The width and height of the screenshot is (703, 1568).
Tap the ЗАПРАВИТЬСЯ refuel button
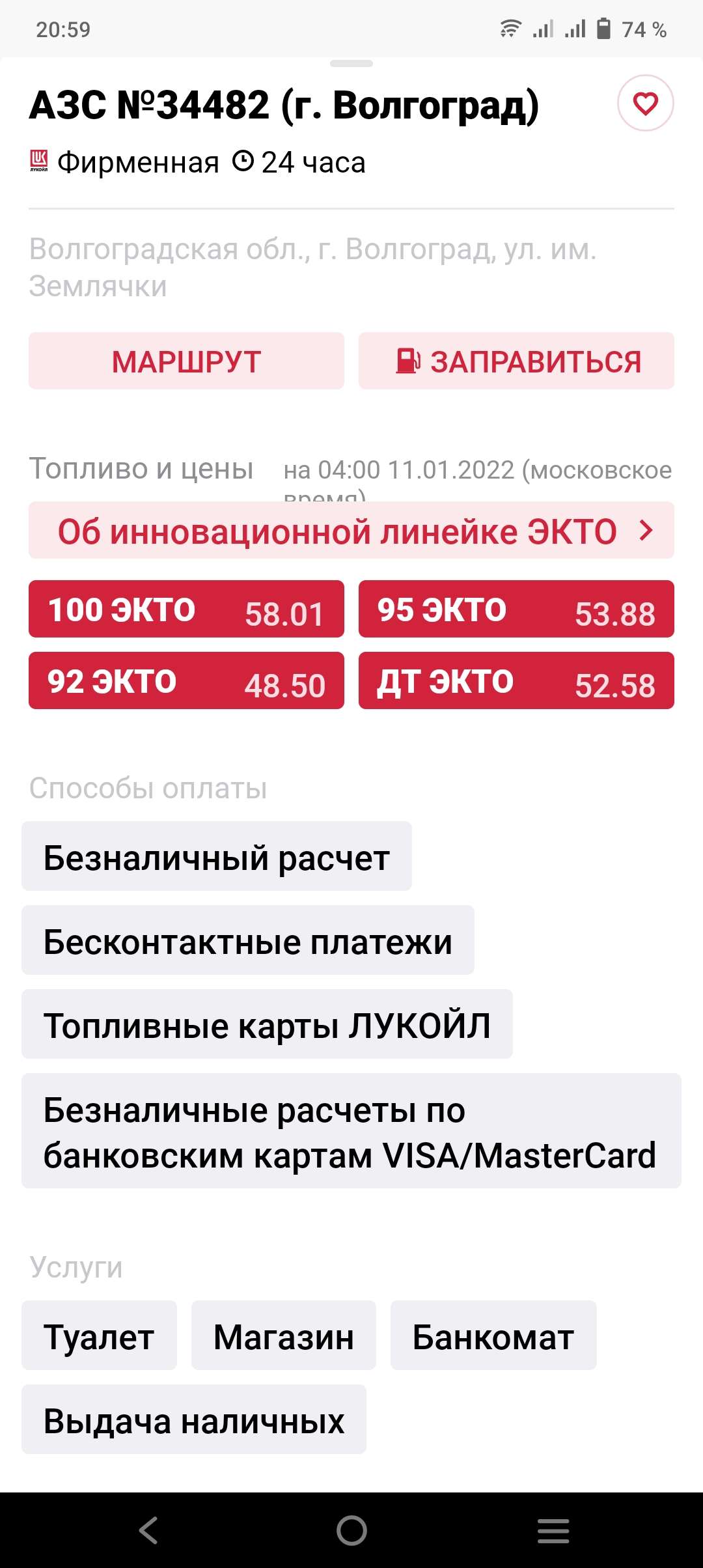(x=516, y=361)
